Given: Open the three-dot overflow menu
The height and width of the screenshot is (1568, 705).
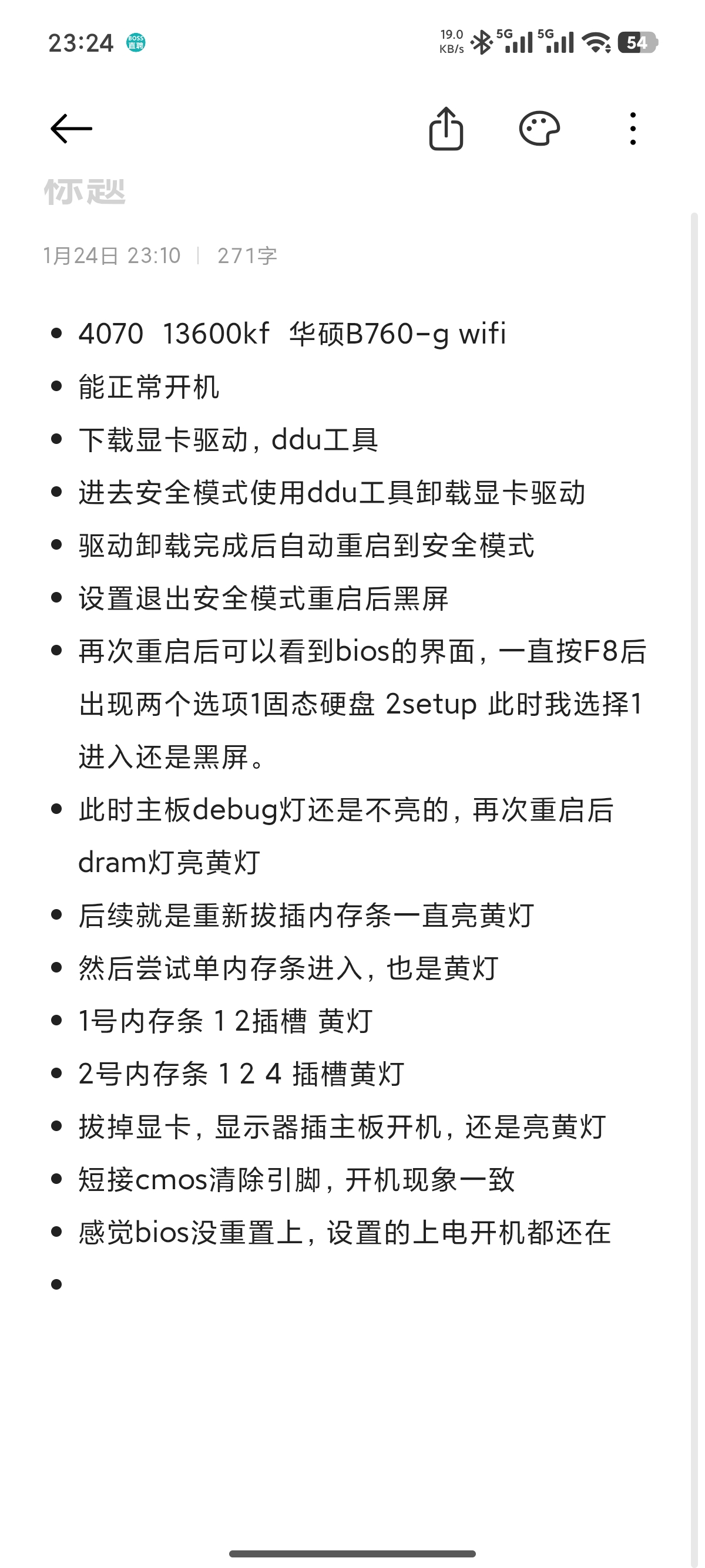Looking at the screenshot, I should click(633, 129).
